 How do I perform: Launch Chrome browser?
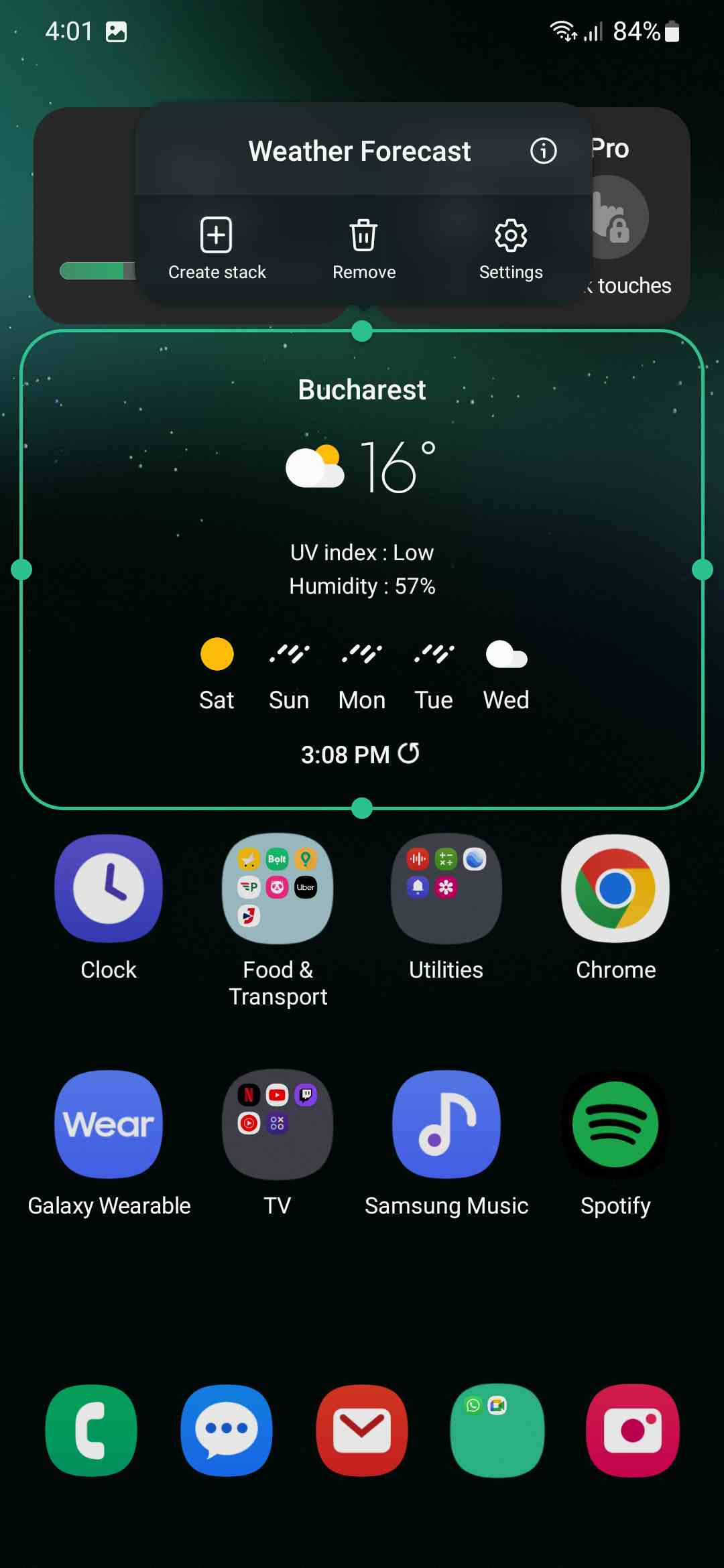tap(615, 889)
